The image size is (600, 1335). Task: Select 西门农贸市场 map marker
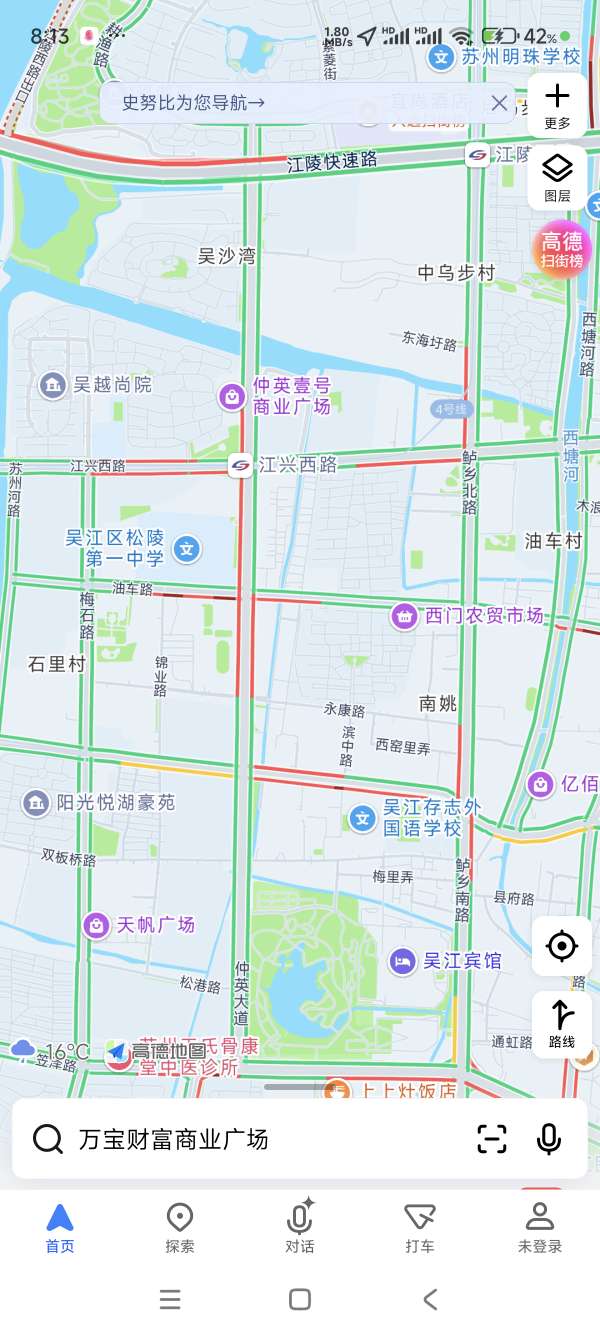tap(404, 616)
